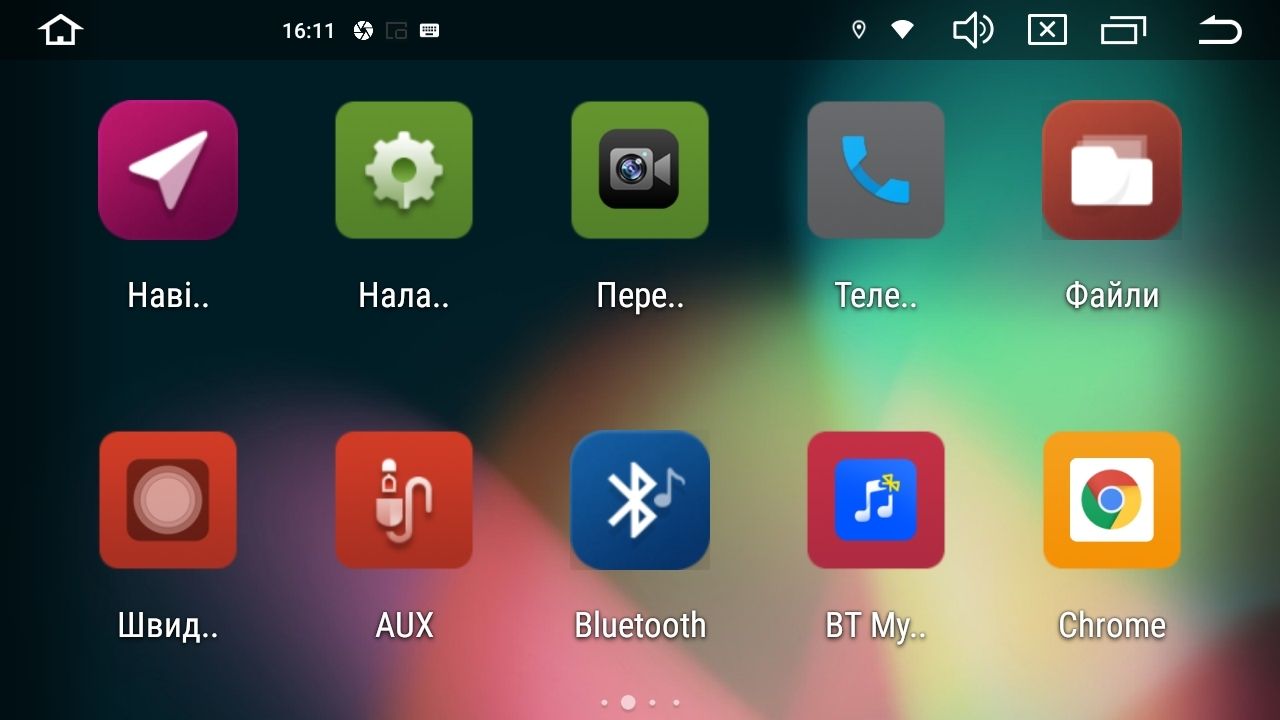Open the BT Му.. music app
The width and height of the screenshot is (1280, 720).
click(x=876, y=500)
